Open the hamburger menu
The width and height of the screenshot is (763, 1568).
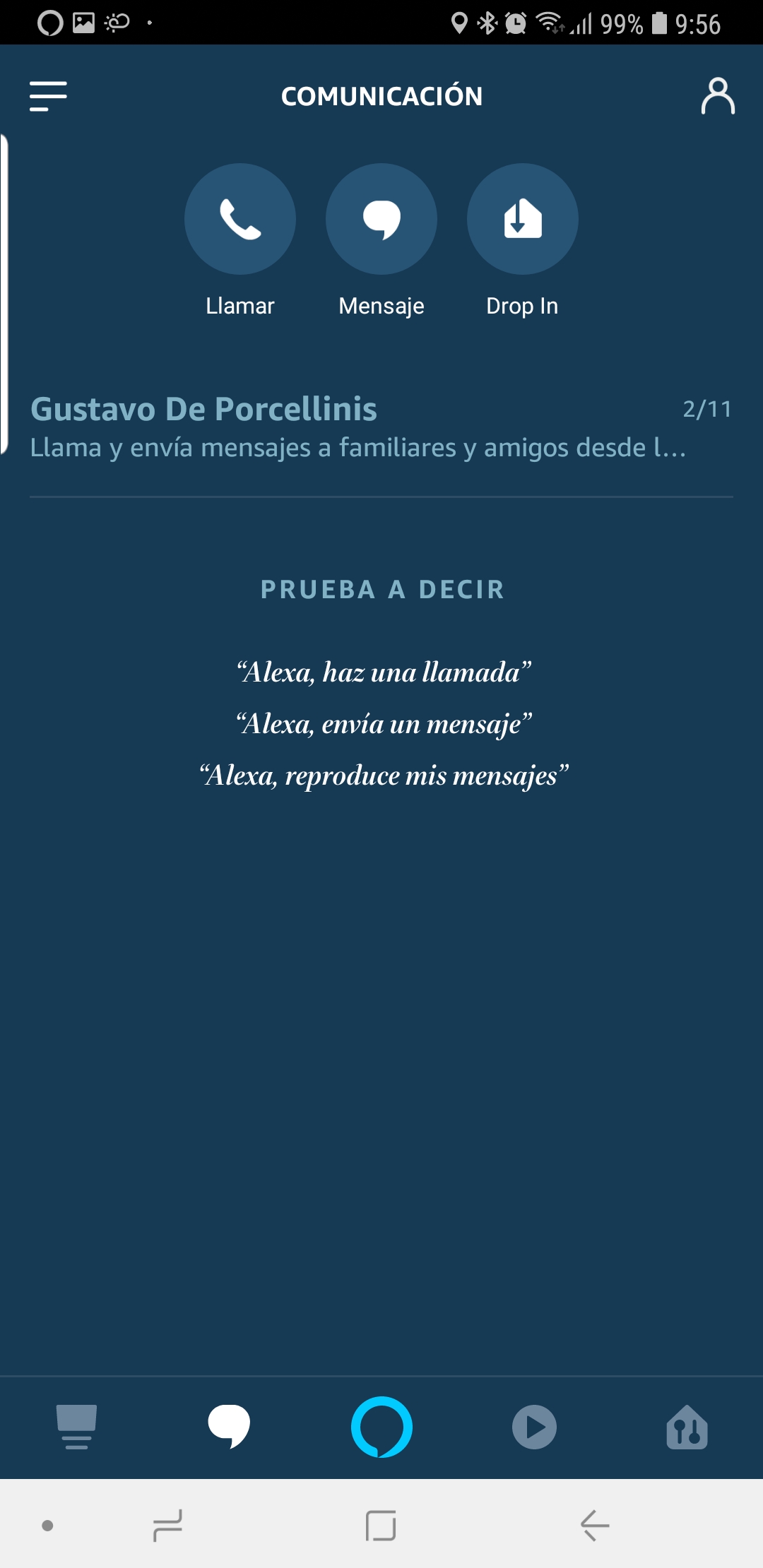point(48,96)
